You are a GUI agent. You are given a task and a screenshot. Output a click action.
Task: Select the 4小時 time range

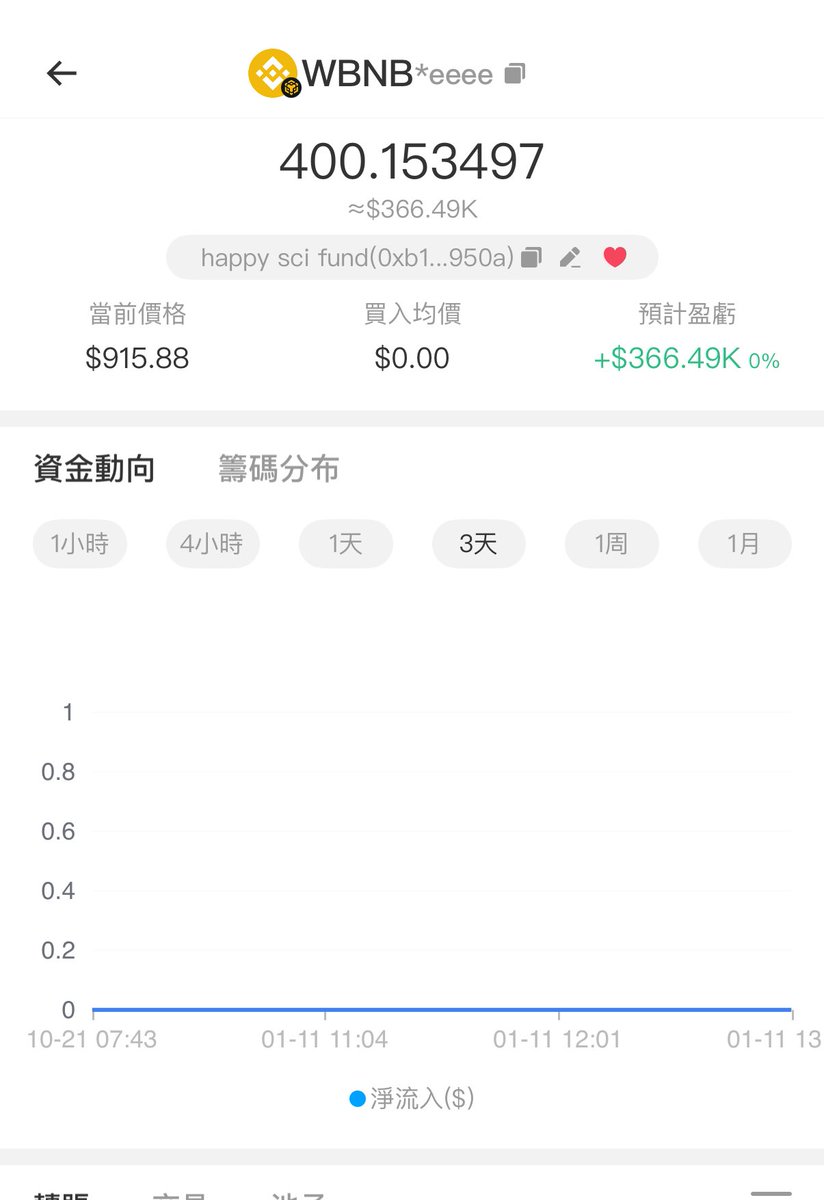tap(212, 544)
